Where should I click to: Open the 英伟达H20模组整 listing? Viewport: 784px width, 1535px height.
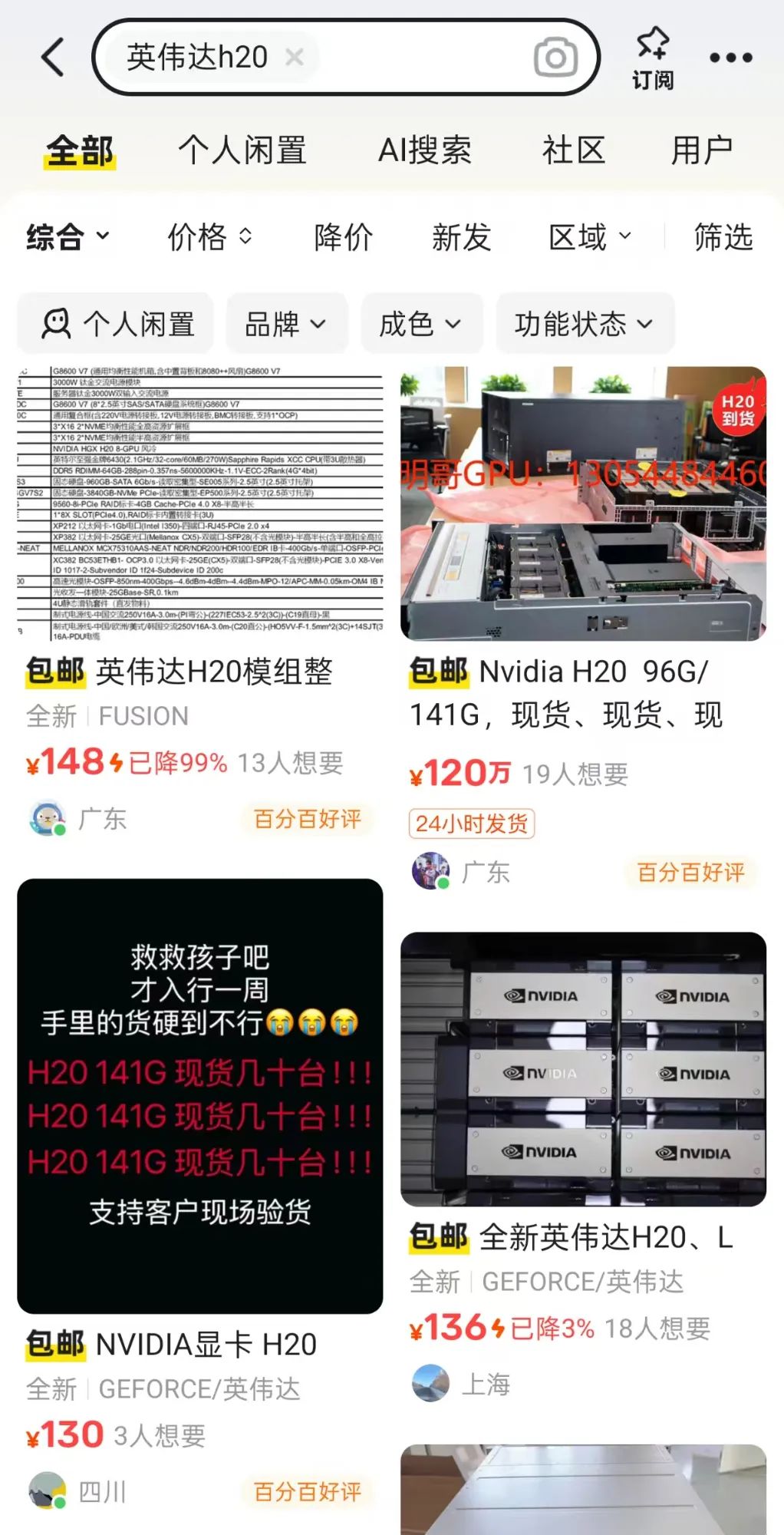(199, 672)
